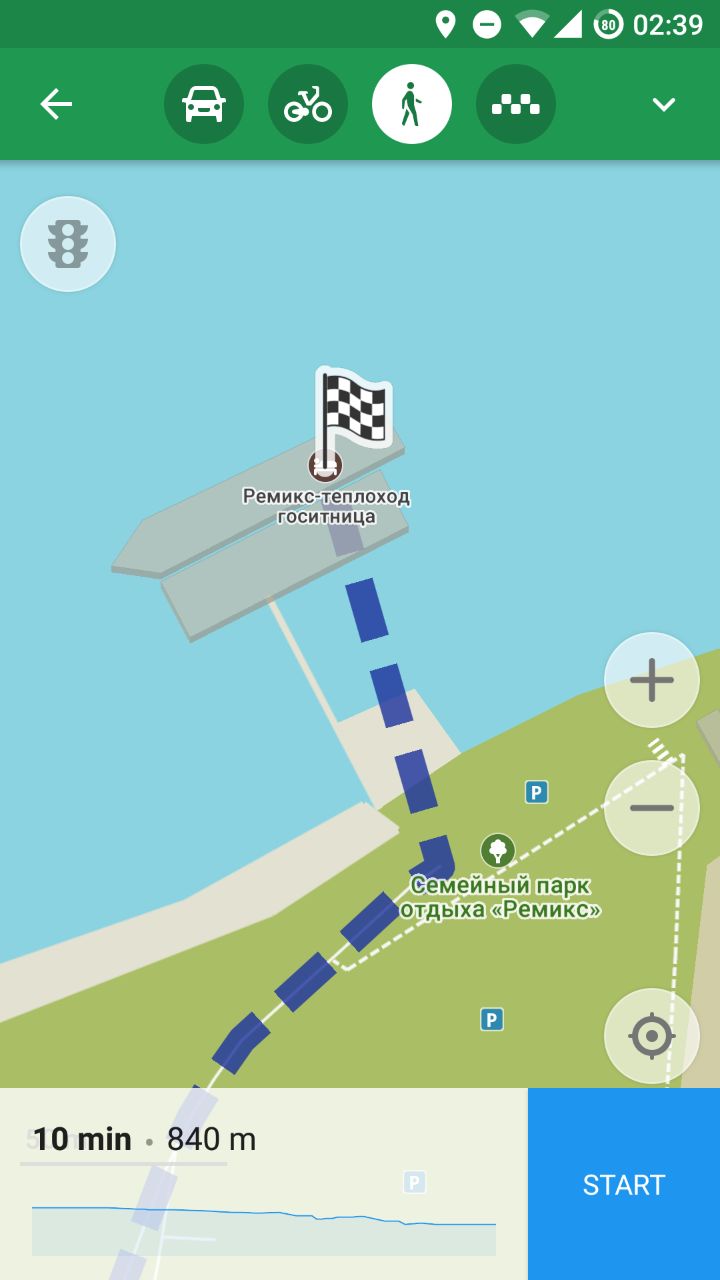Toggle the traffic light layer button
Image resolution: width=720 pixels, height=1280 pixels.
(x=68, y=244)
